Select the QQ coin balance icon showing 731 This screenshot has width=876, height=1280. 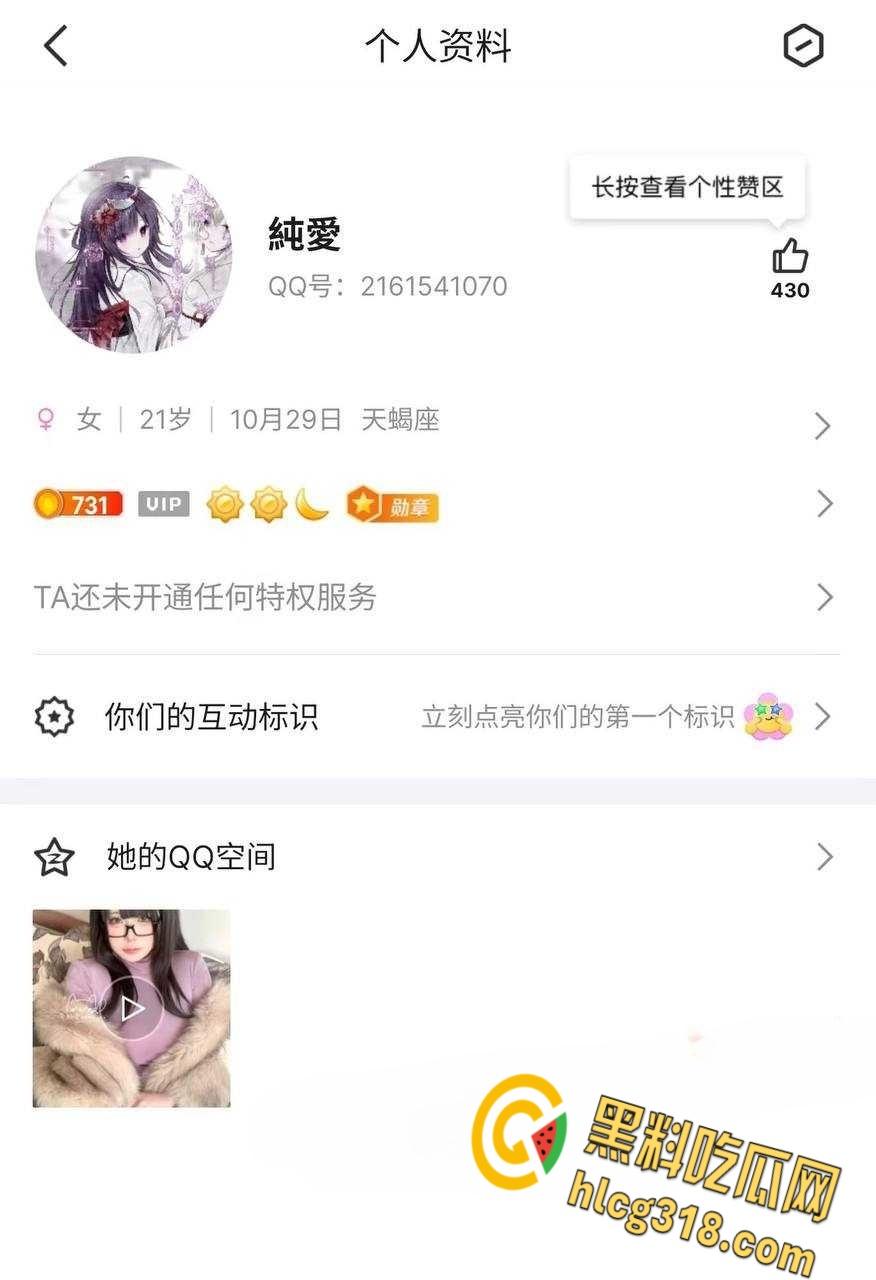click(x=78, y=504)
